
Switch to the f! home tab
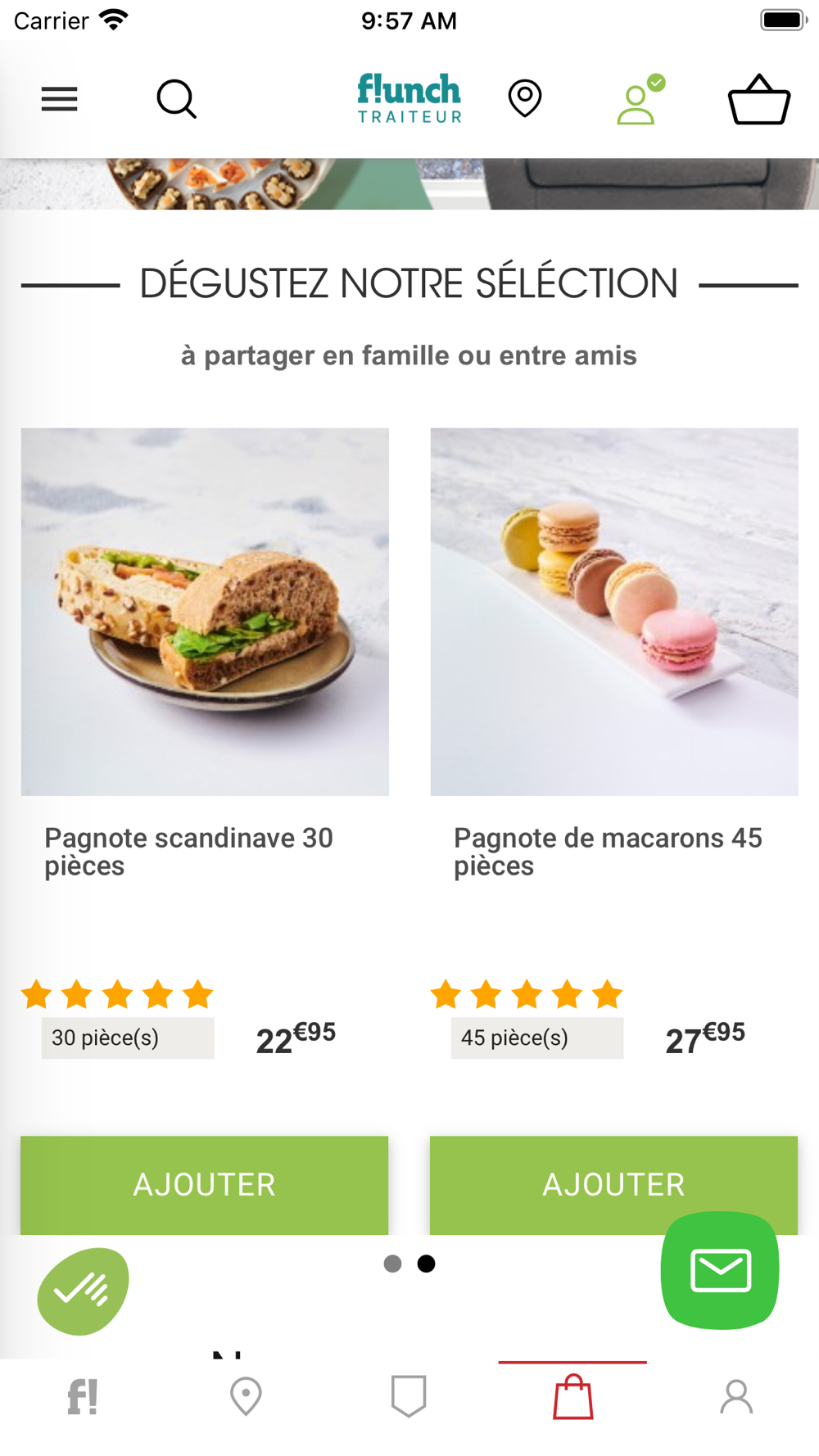pos(82,1396)
